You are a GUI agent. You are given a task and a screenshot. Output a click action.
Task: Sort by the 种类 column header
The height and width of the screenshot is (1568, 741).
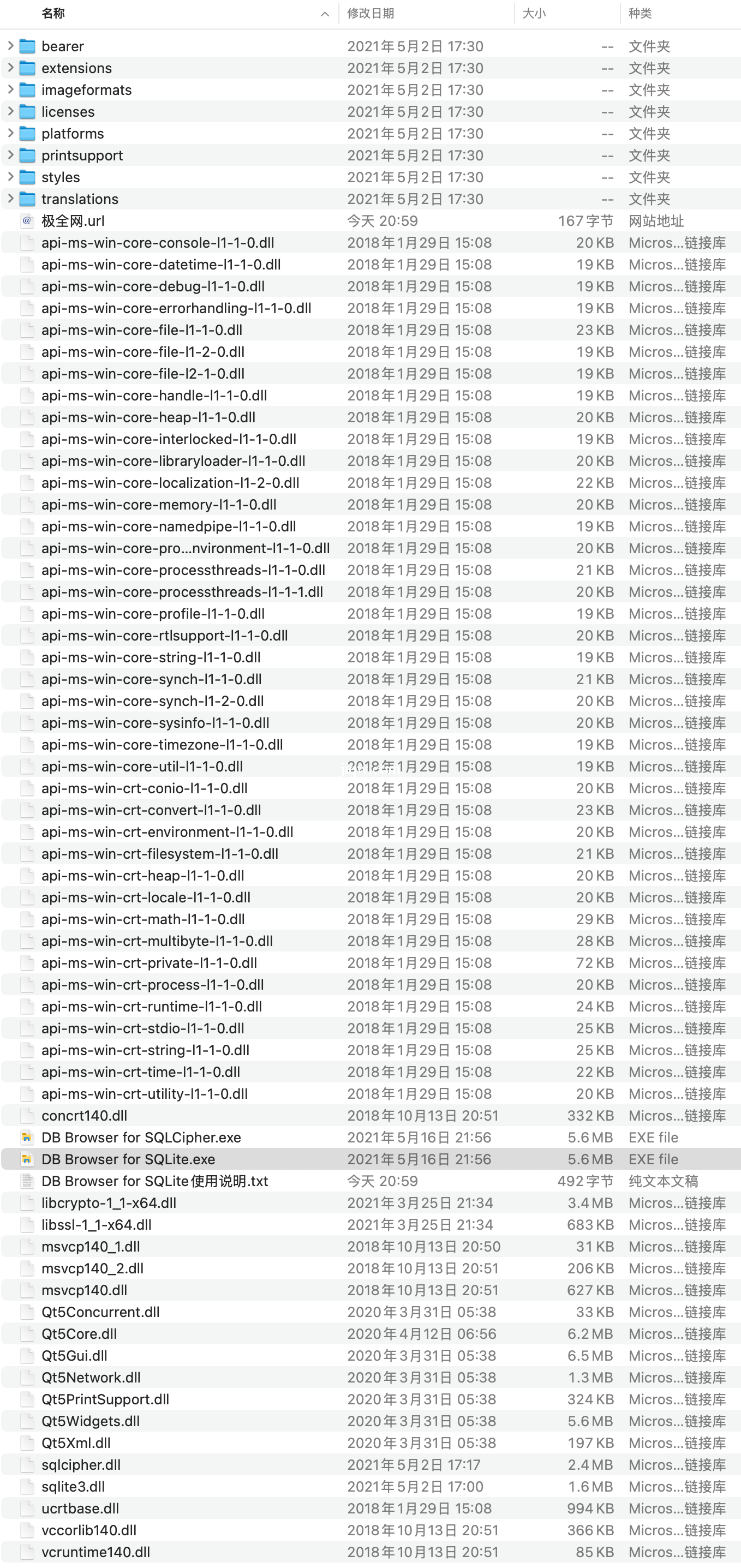640,14
